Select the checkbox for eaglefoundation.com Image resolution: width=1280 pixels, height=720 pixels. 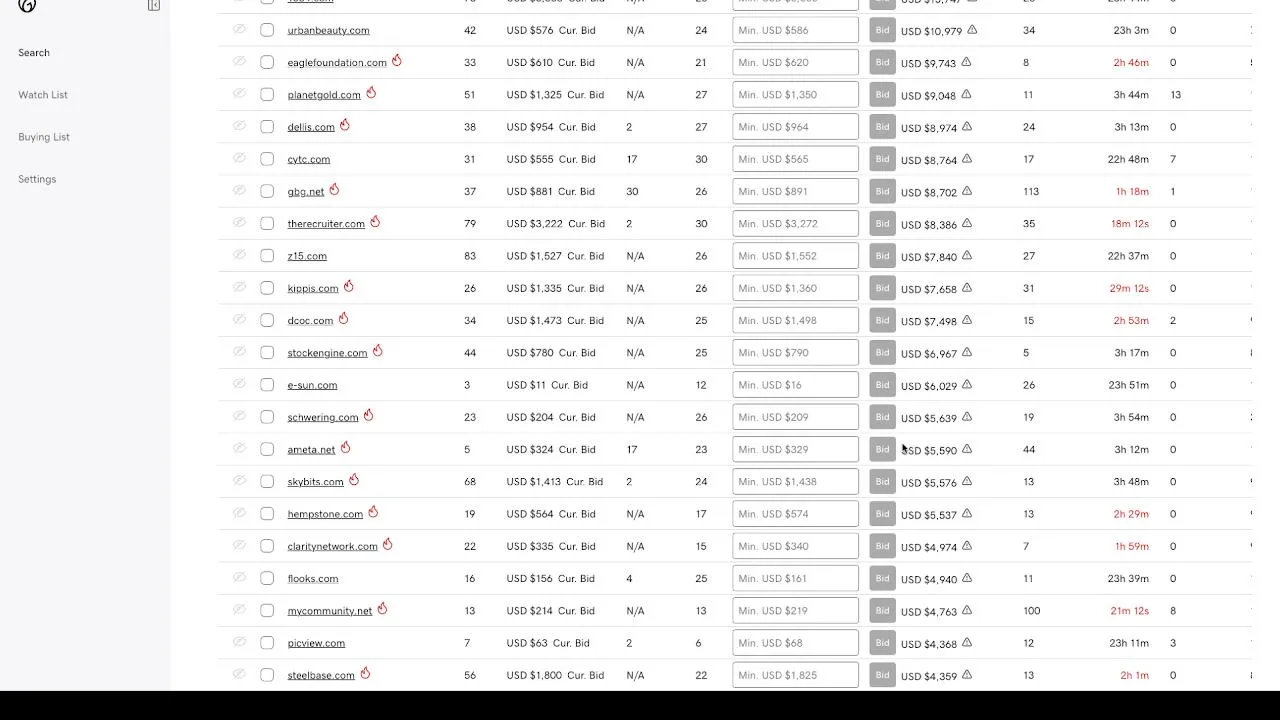point(267,62)
